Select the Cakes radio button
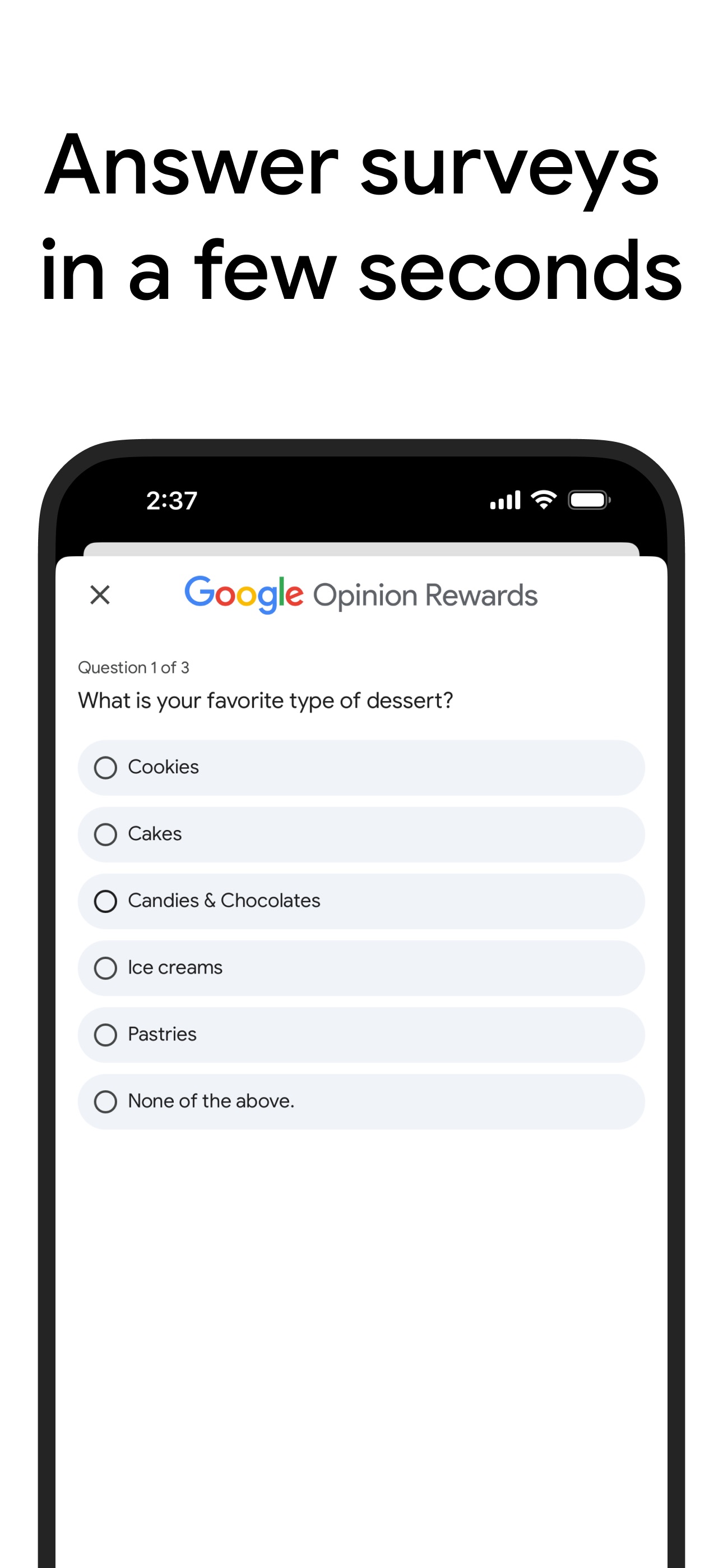723x1568 pixels. (x=106, y=834)
